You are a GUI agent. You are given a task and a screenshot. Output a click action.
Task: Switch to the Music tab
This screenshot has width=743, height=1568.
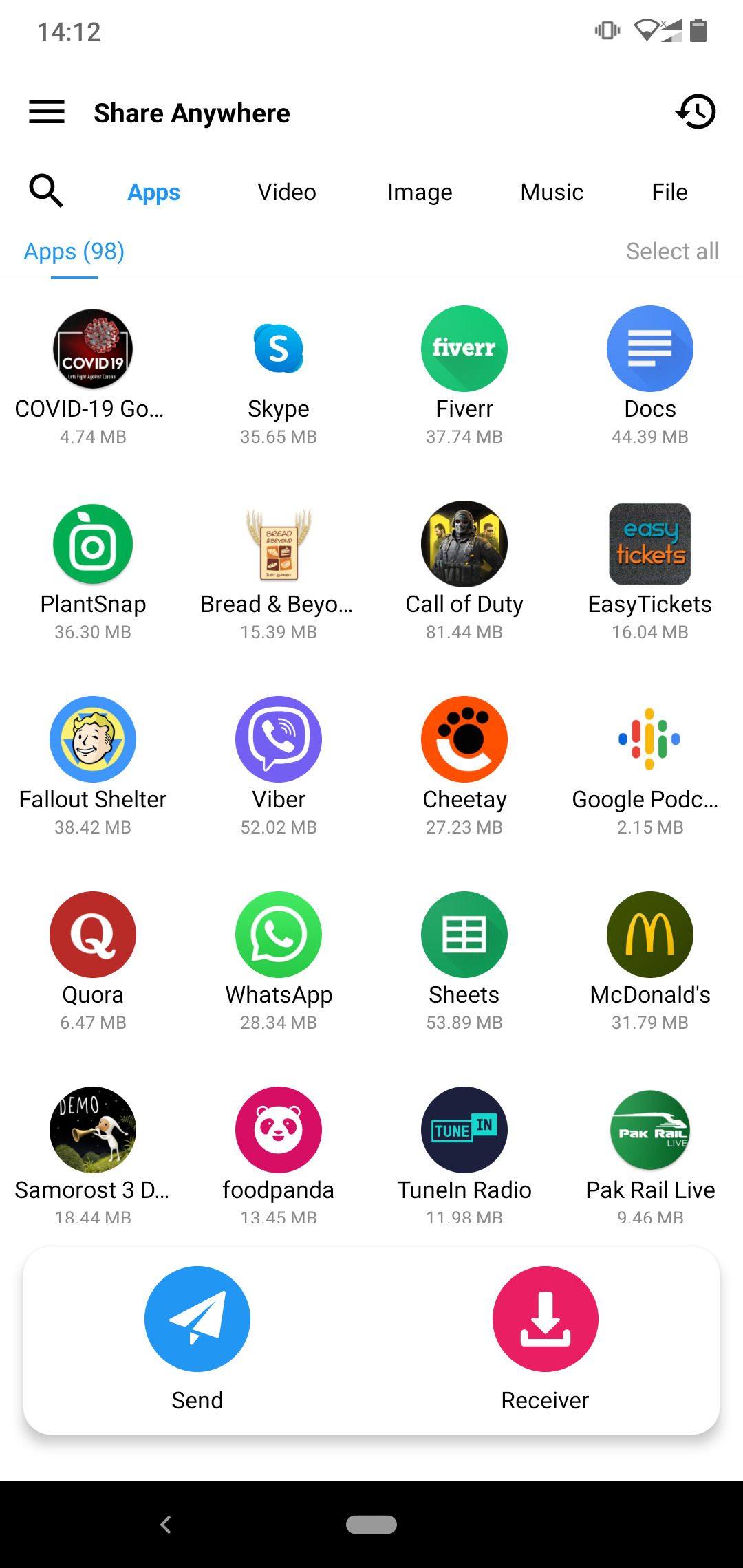pyautogui.click(x=551, y=192)
